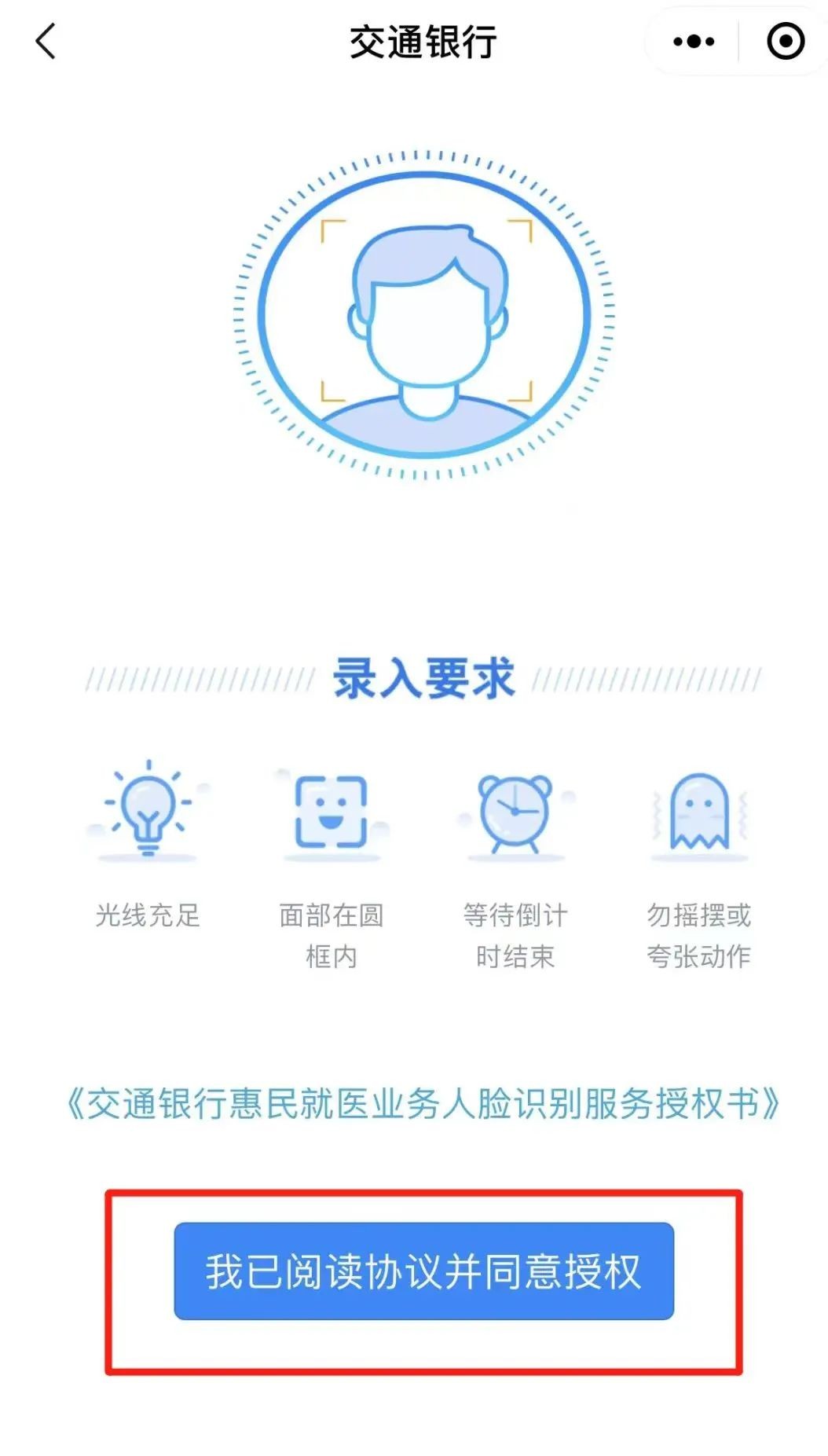Go back using the top-left arrow
The image size is (828, 1456).
(x=46, y=41)
